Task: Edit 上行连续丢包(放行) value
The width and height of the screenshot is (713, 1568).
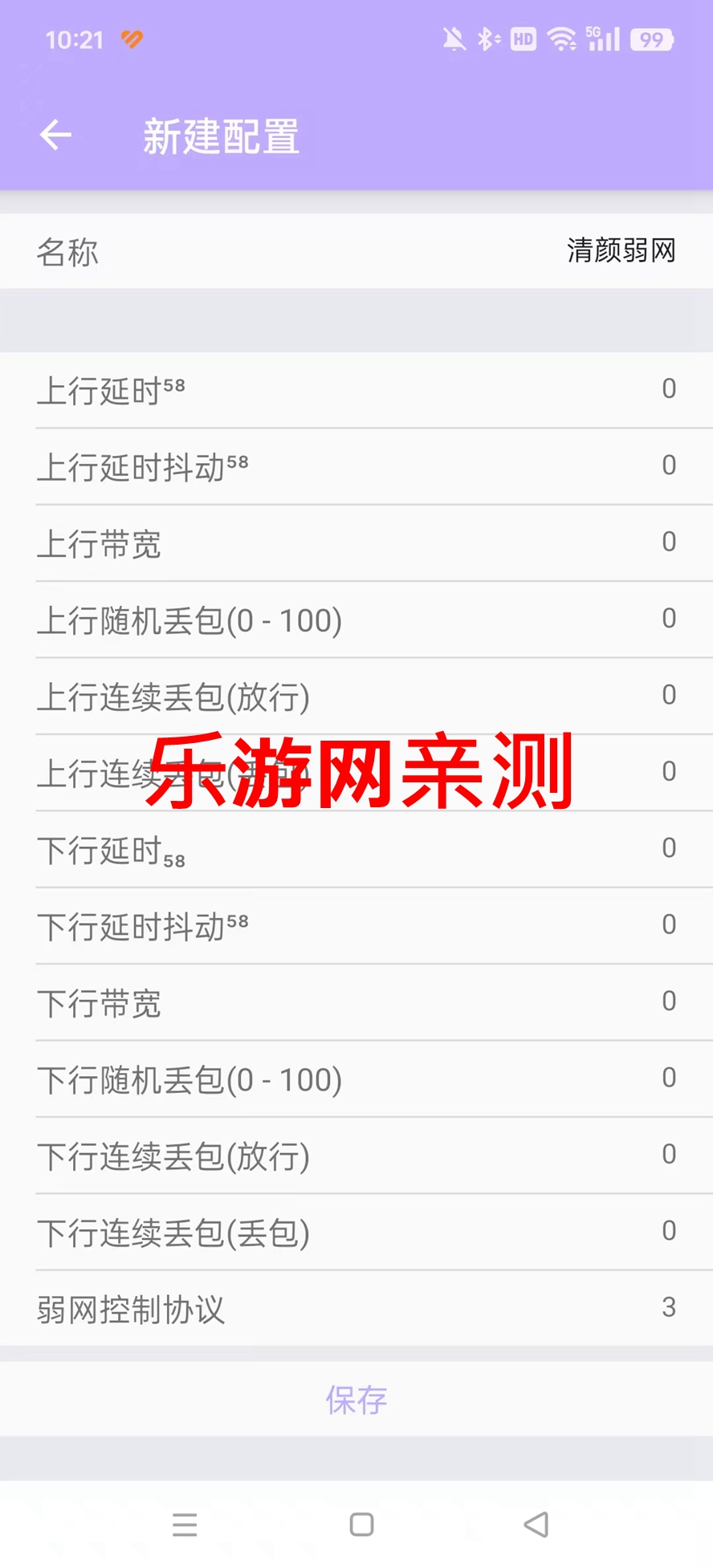Action: coord(668,695)
